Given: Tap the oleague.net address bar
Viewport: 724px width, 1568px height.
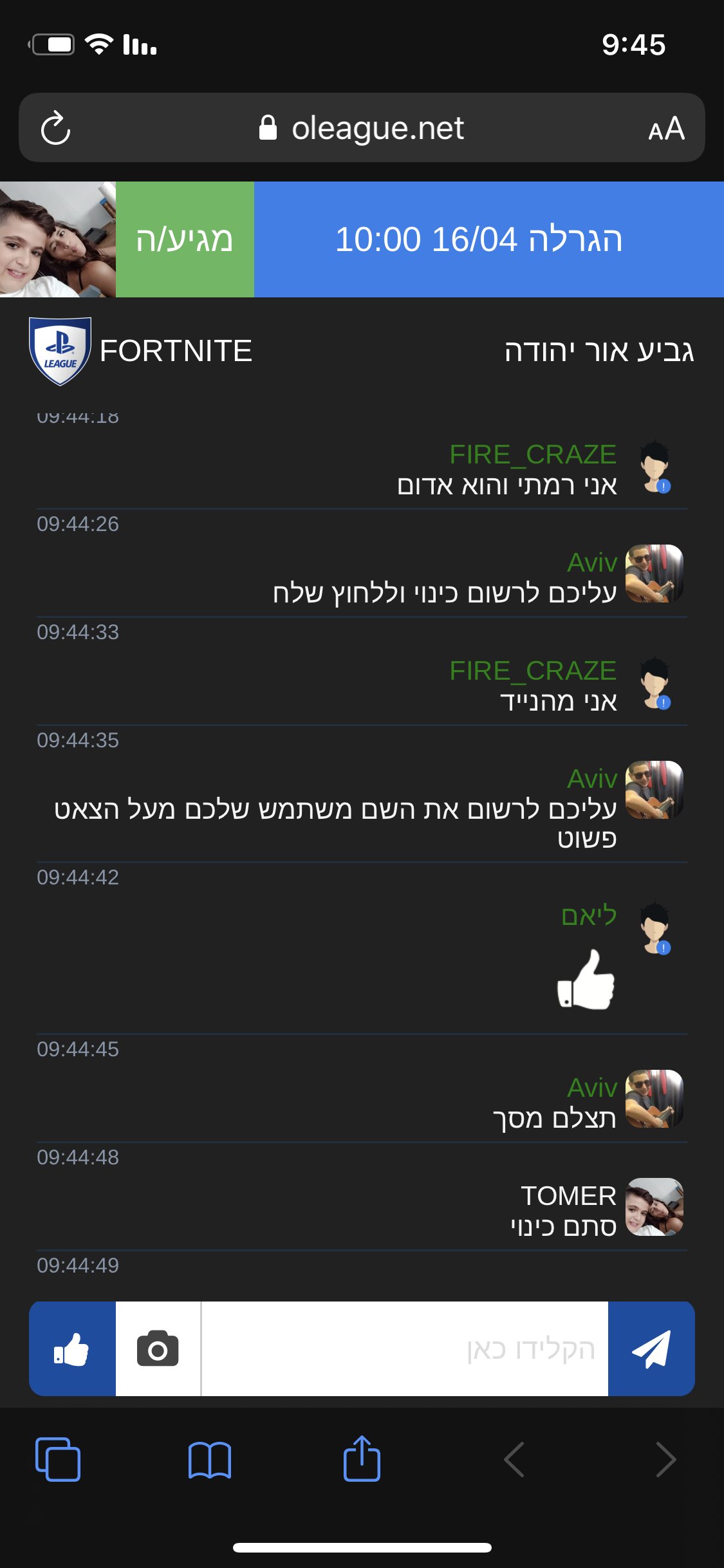Looking at the screenshot, I should coord(362,127).
